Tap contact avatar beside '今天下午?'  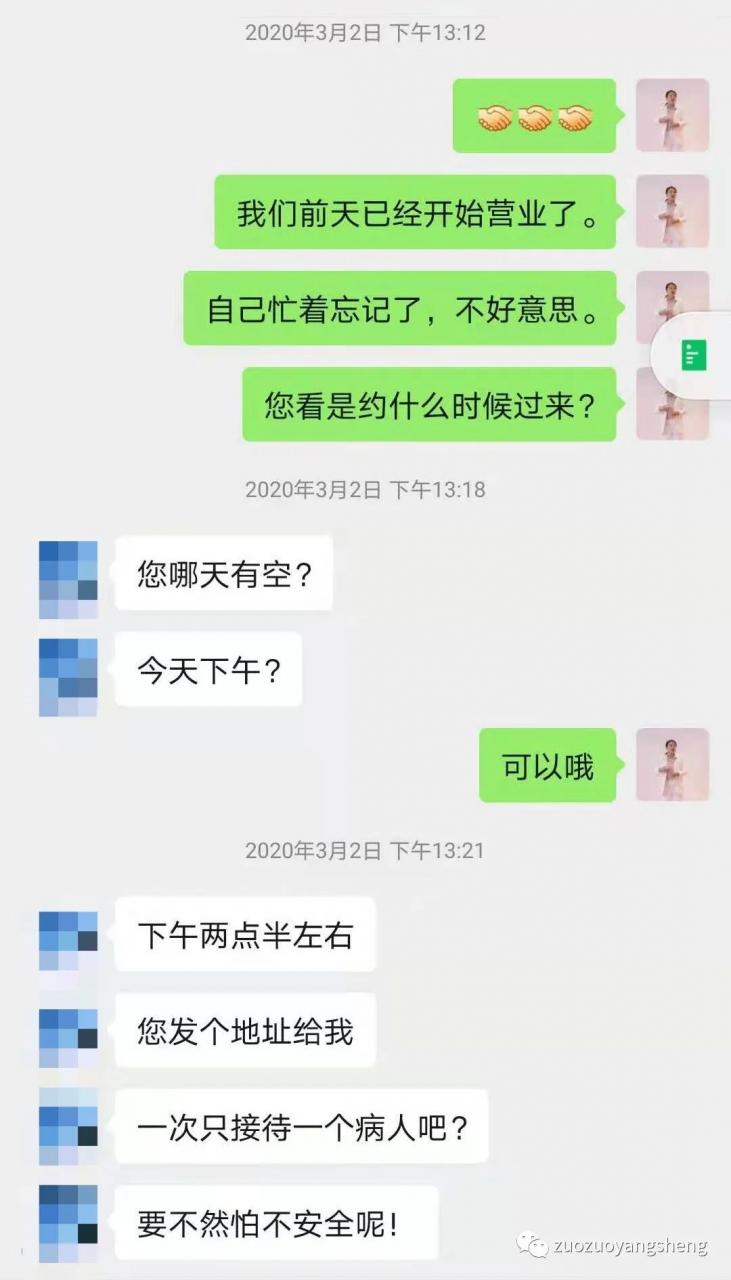[68, 677]
